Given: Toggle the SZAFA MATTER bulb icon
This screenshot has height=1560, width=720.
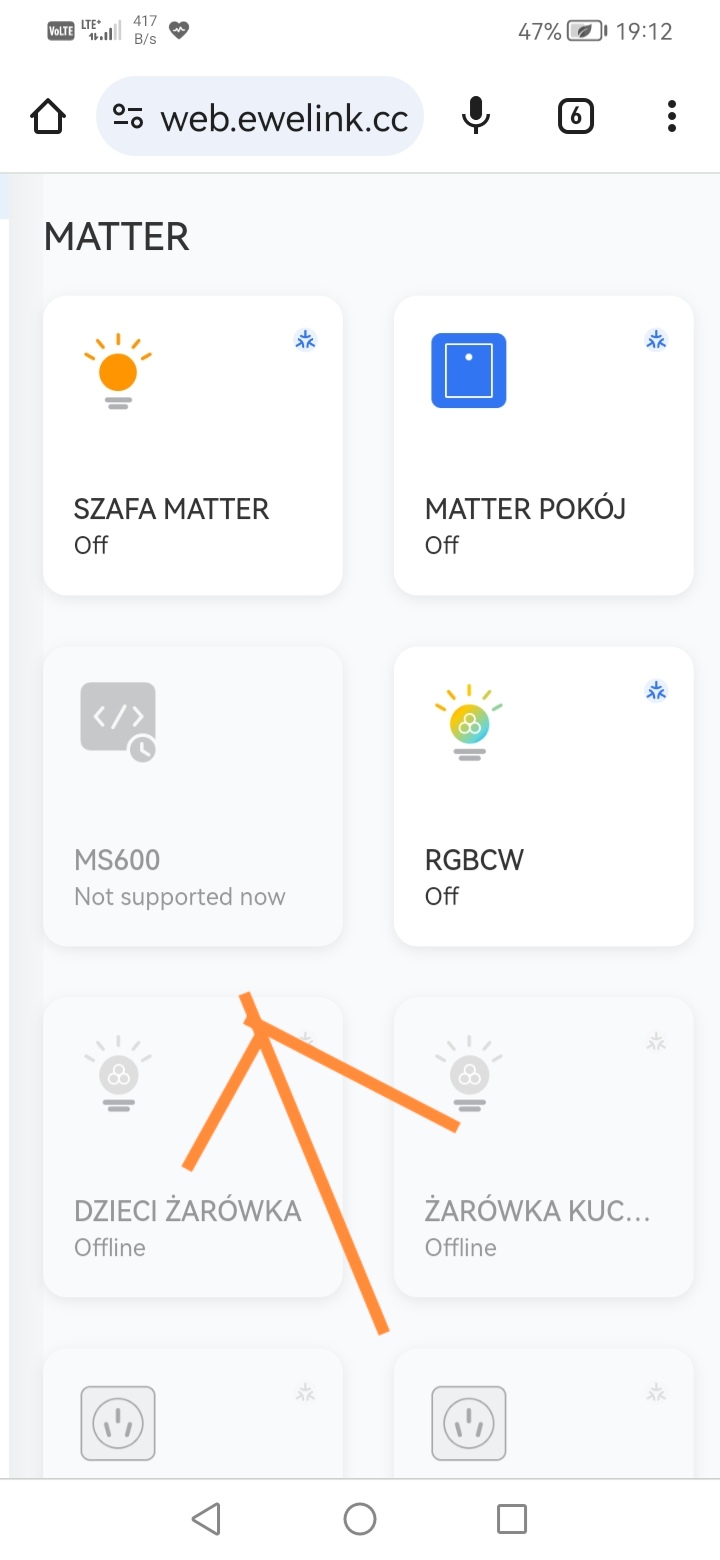Looking at the screenshot, I should tap(118, 371).
